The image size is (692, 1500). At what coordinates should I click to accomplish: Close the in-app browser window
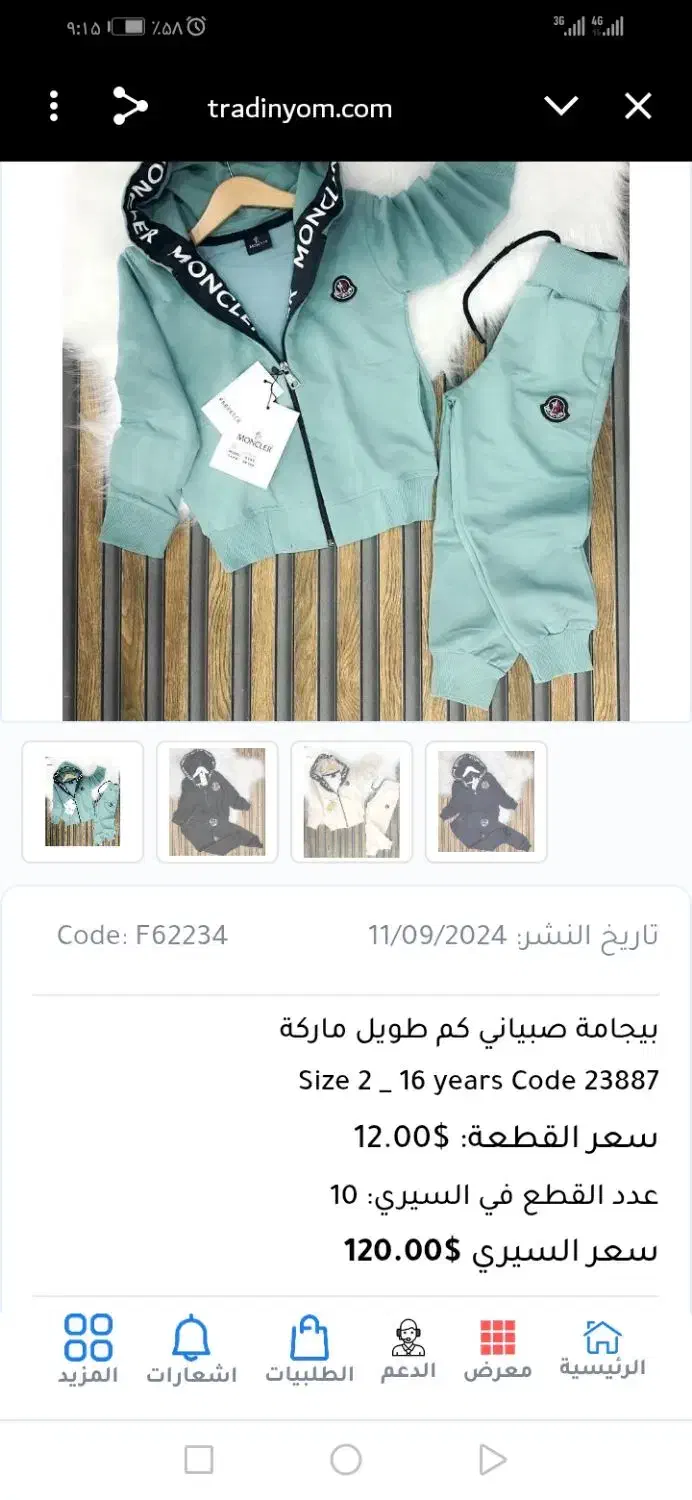click(638, 106)
